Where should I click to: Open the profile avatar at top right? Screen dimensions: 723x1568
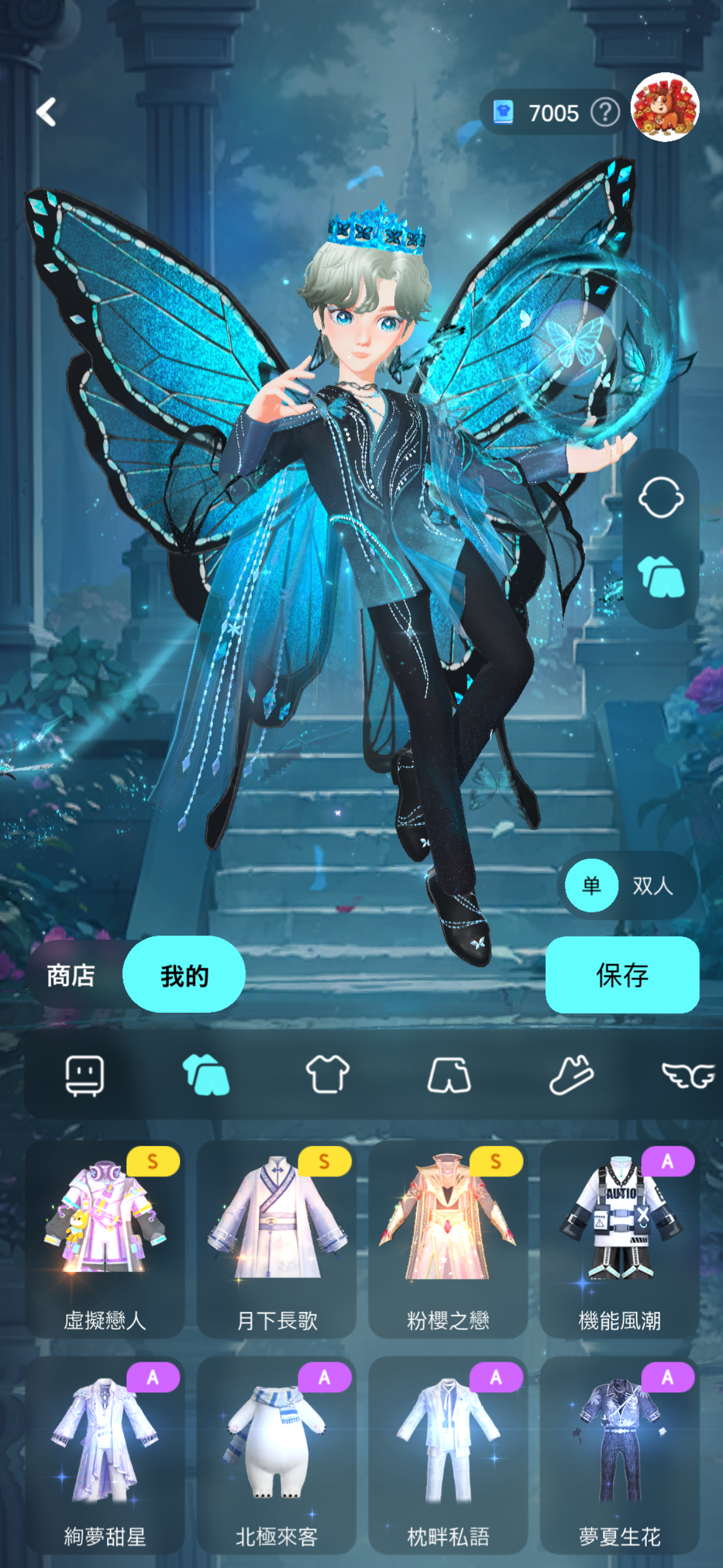coord(665,108)
